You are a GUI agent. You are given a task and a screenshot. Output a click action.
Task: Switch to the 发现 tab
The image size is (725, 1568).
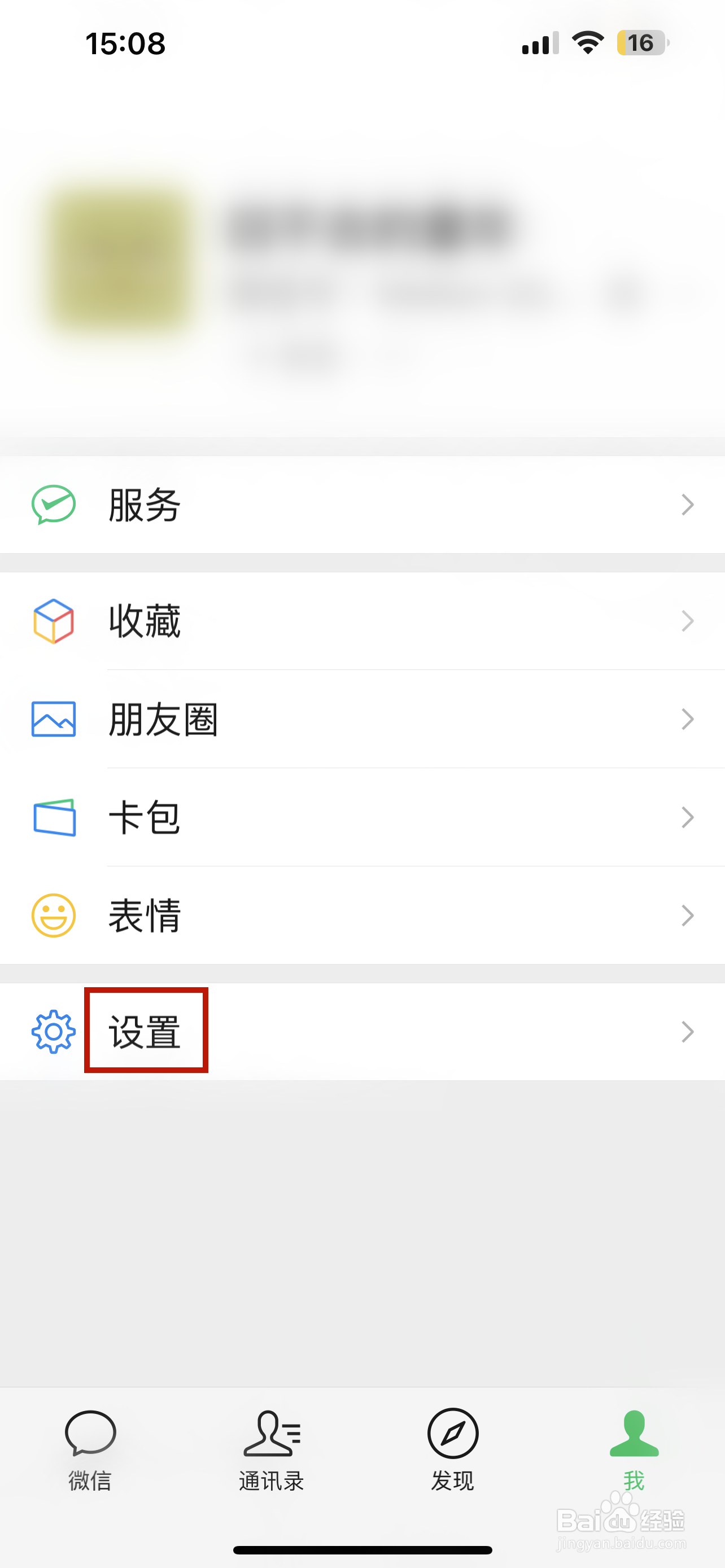(x=452, y=1455)
